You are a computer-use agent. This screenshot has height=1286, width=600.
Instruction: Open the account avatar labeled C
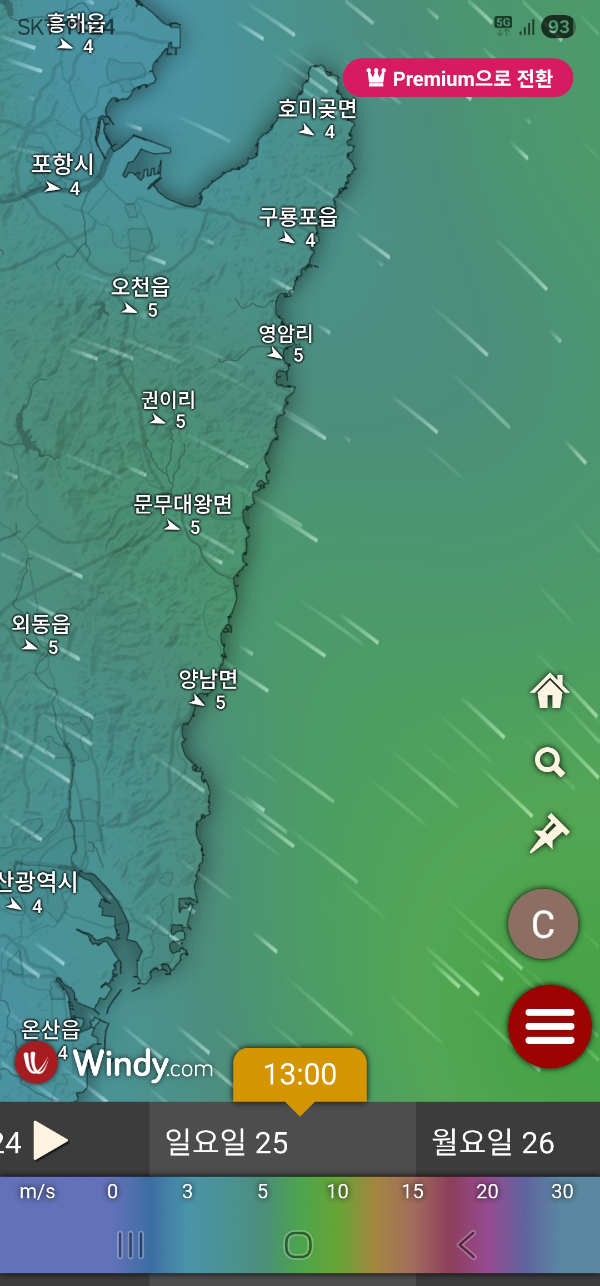coord(543,925)
